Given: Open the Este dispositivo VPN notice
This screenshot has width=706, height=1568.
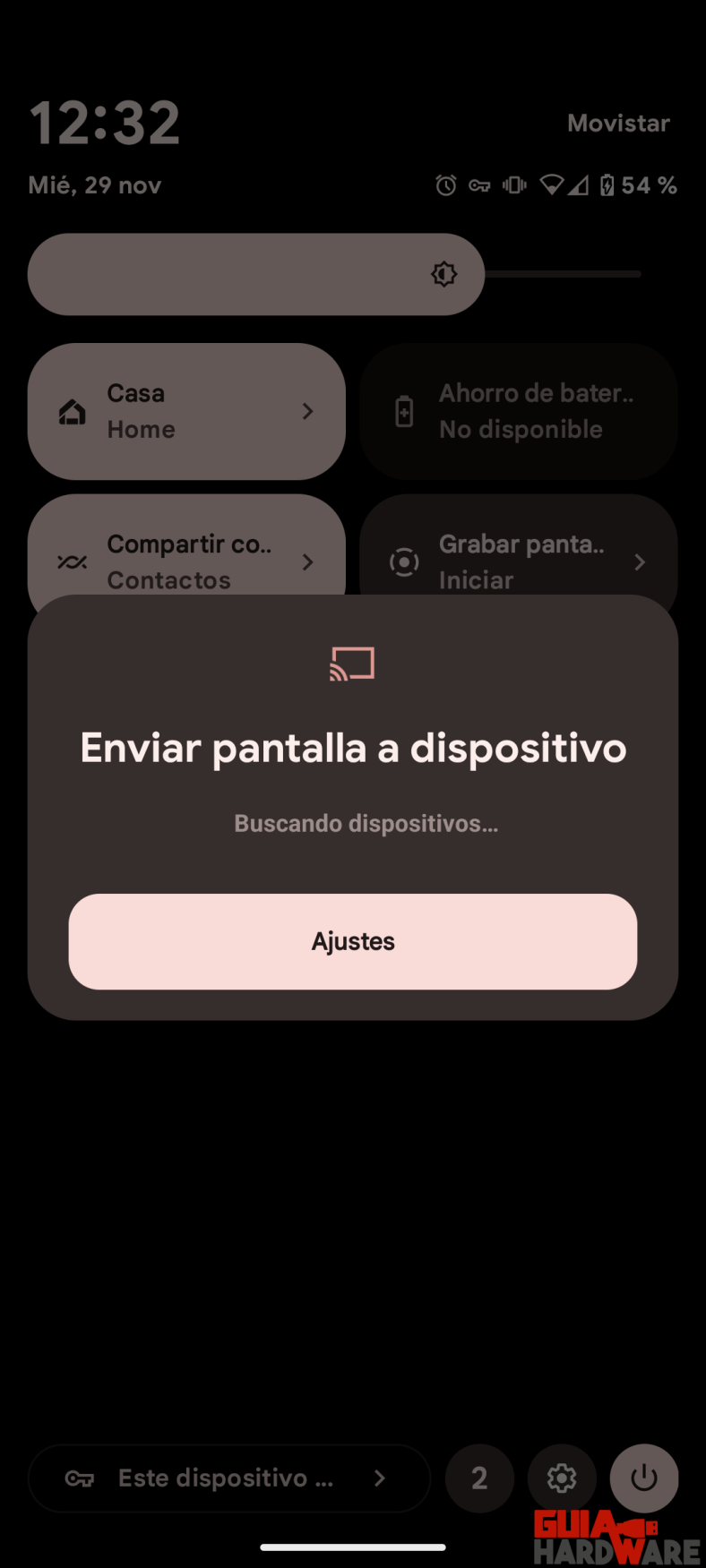Looking at the screenshot, I should pos(228,1478).
